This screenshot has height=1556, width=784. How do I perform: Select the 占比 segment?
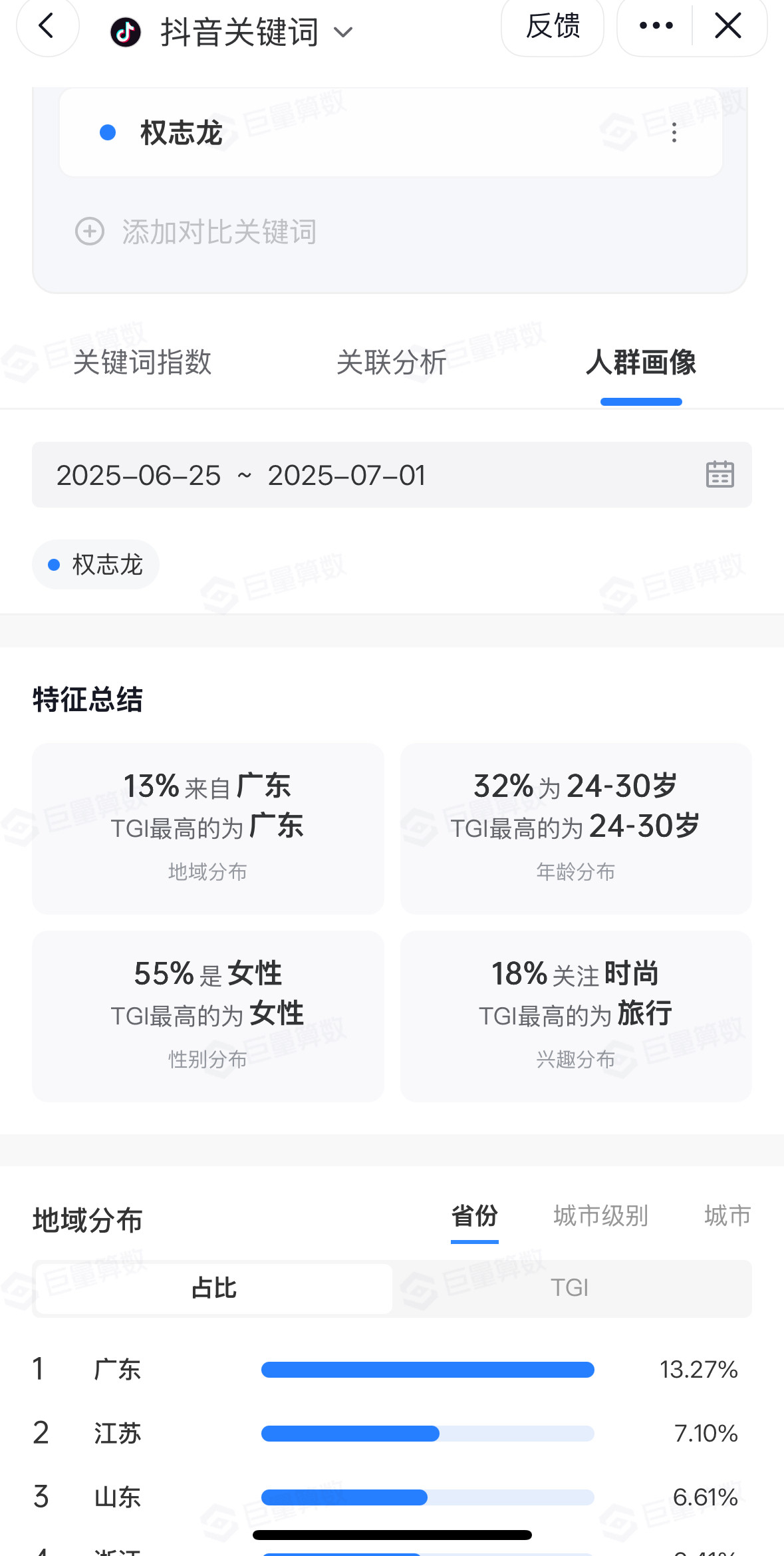coord(214,1289)
